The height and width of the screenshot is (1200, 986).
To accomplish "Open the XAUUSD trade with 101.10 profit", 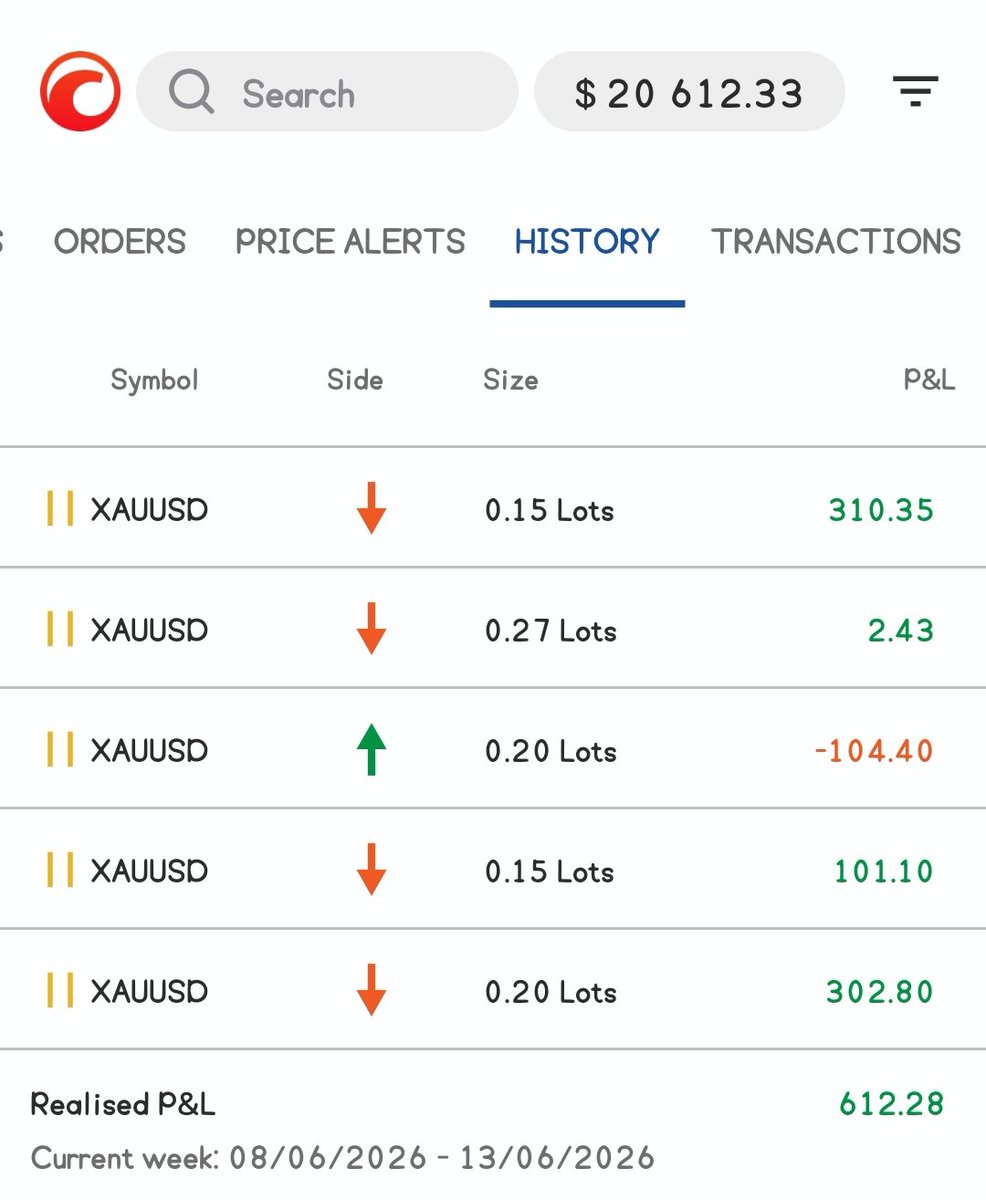I will point(493,869).
